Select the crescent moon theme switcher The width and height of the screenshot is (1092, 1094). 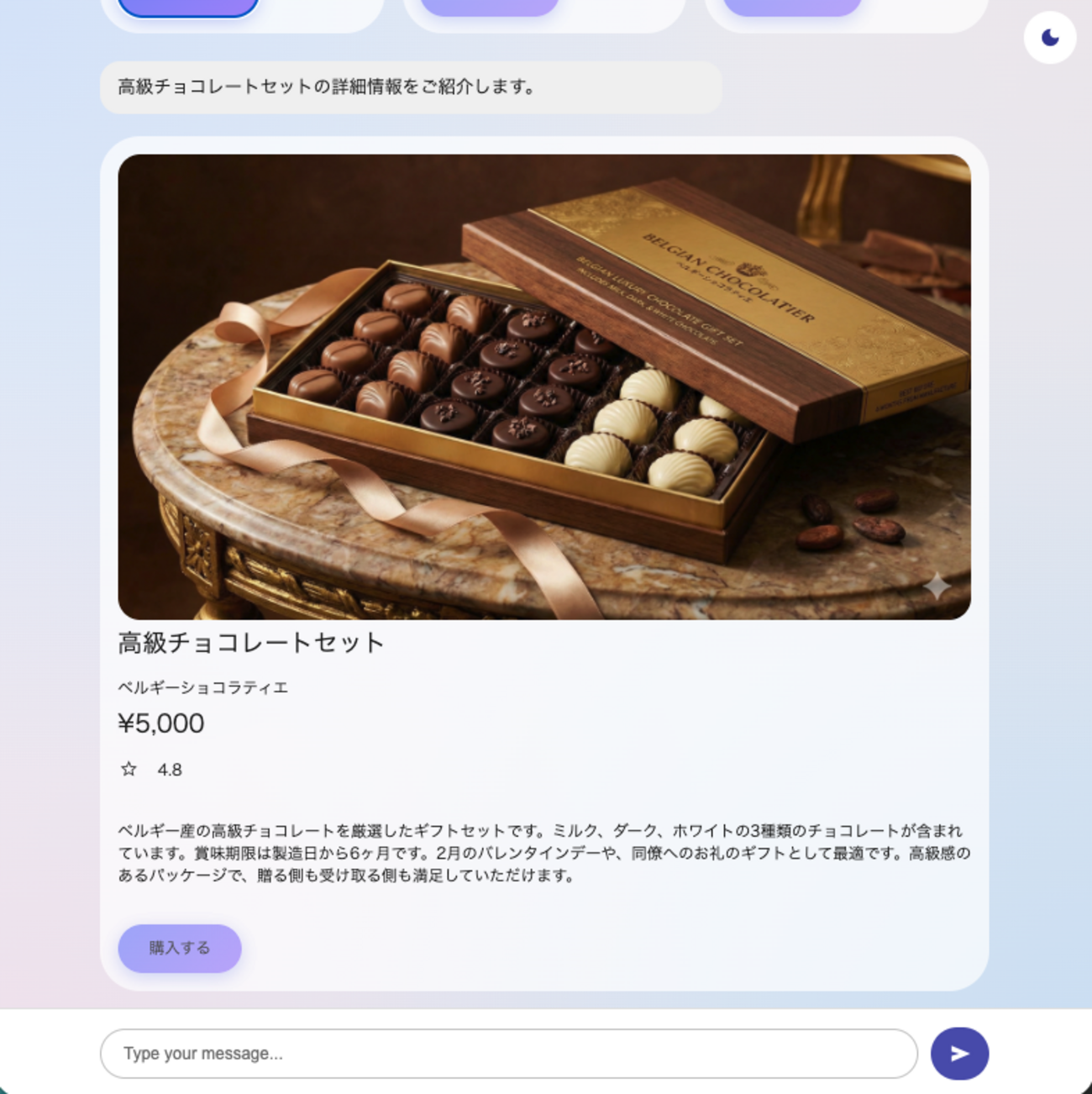click(x=1051, y=38)
